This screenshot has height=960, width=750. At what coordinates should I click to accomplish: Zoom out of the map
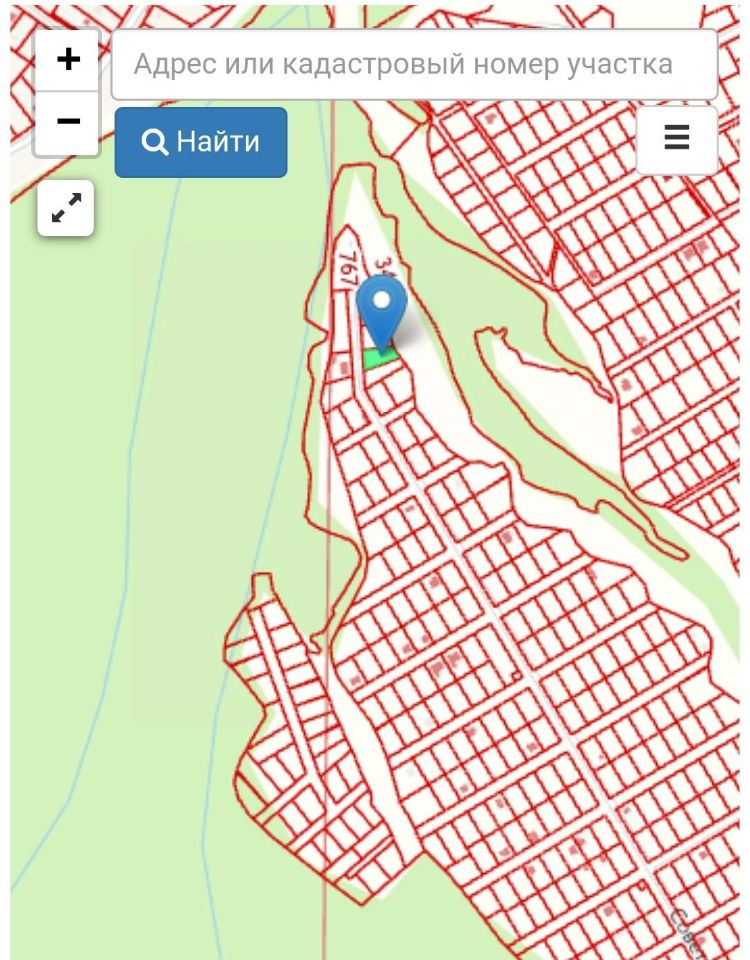click(x=67, y=122)
